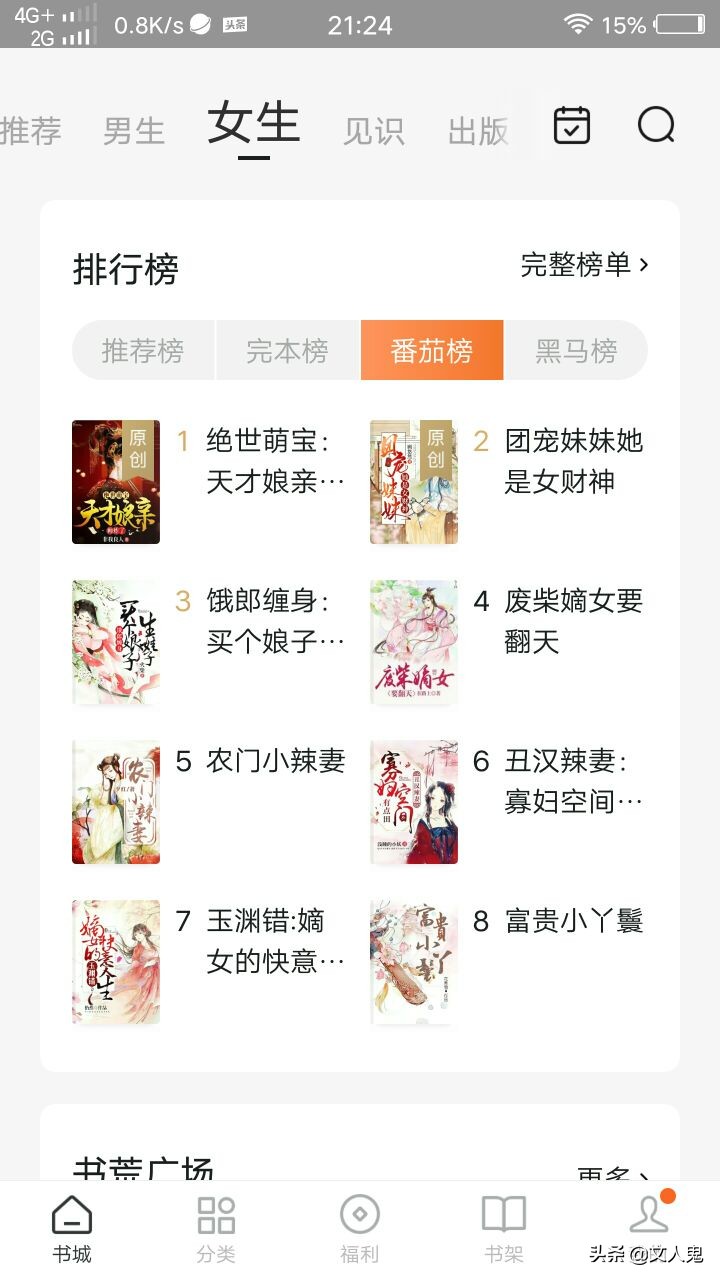Open the 分类 category grid icon

tap(216, 1222)
